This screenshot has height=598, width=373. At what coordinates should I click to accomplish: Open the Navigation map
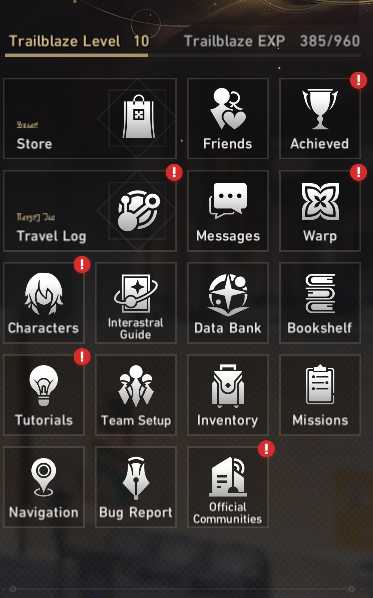point(43,487)
